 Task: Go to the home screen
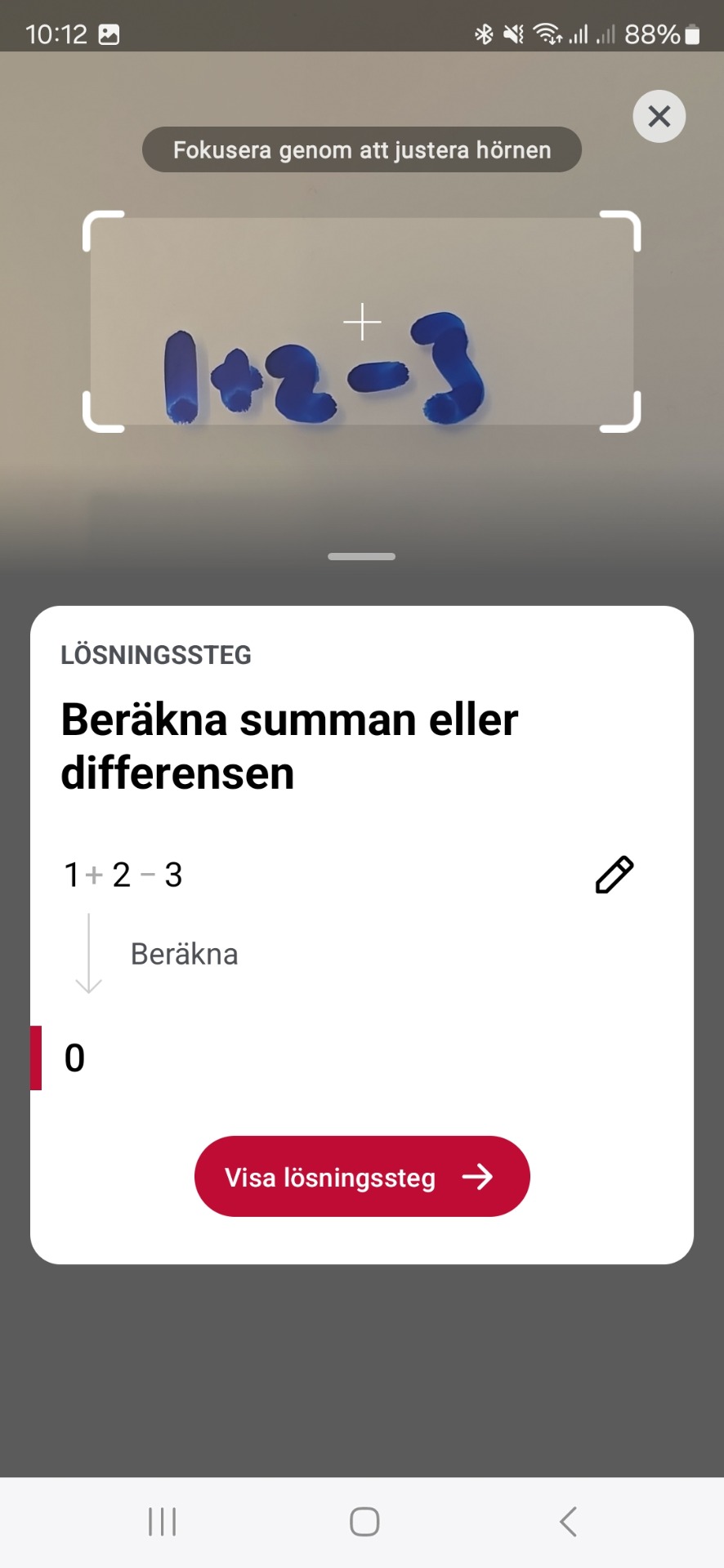click(x=364, y=1521)
